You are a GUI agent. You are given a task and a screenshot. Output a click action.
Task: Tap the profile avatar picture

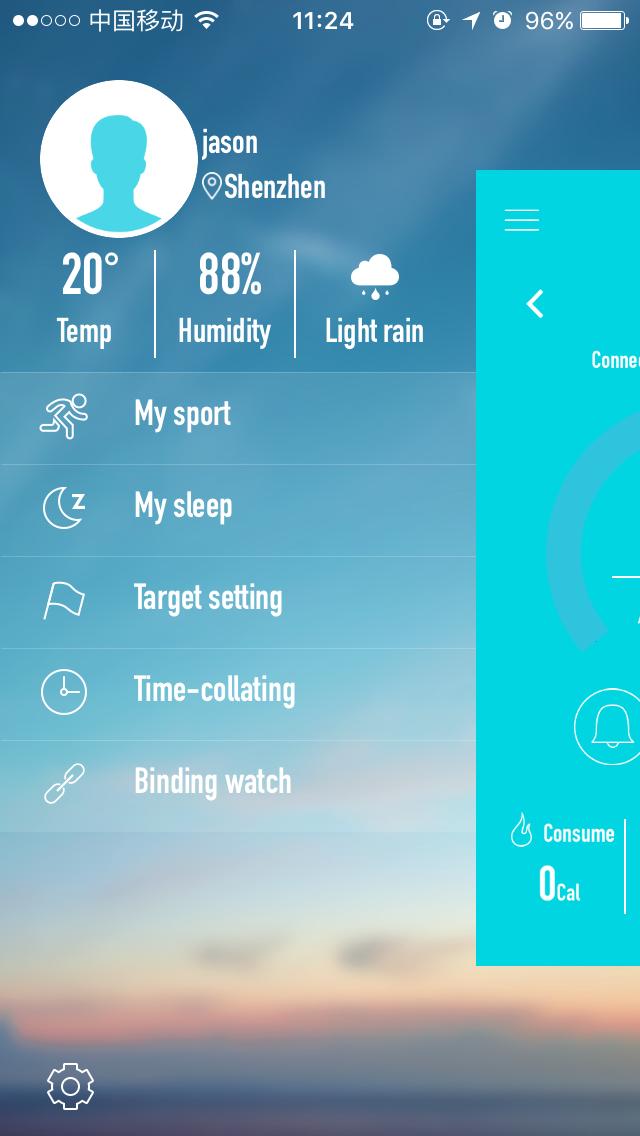pyautogui.click(x=119, y=159)
